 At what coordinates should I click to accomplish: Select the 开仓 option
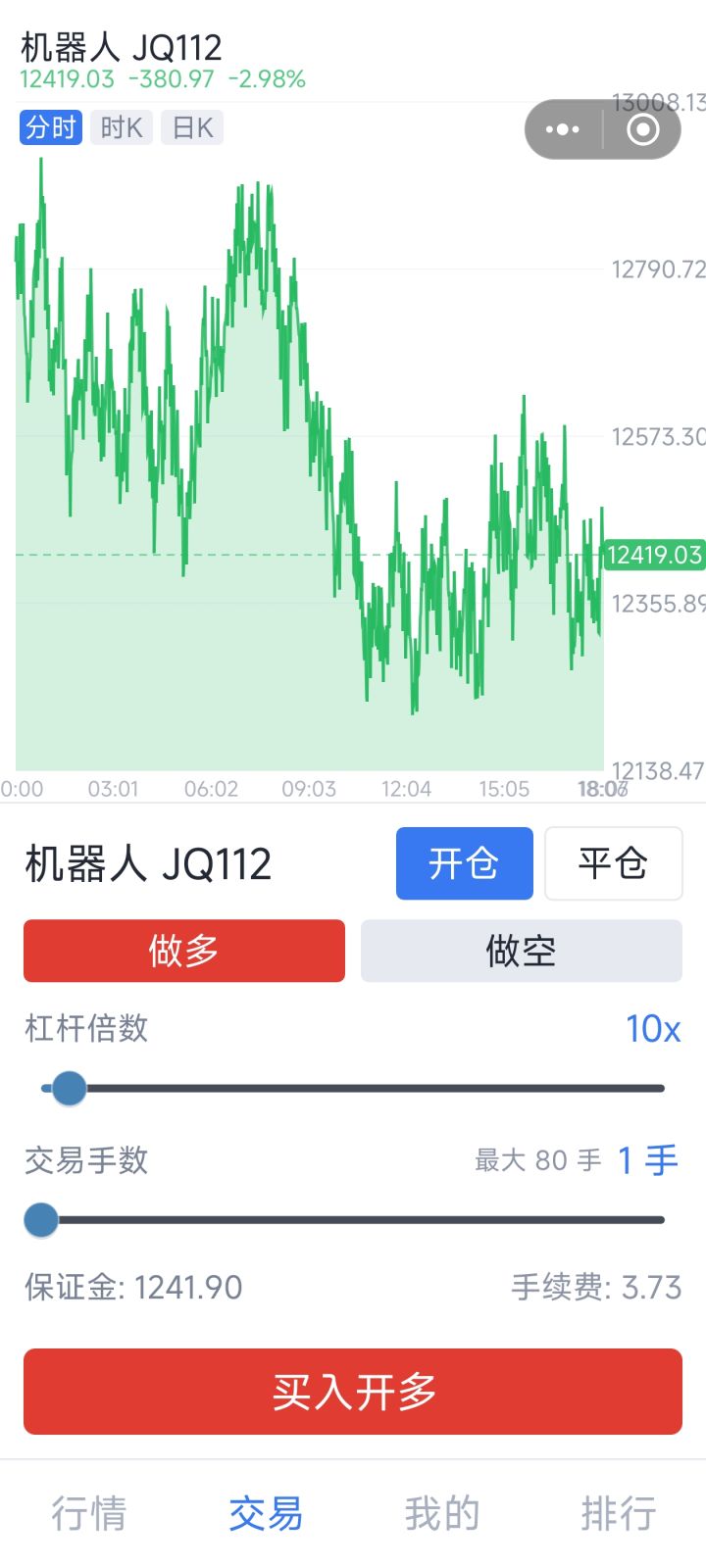[x=464, y=863]
